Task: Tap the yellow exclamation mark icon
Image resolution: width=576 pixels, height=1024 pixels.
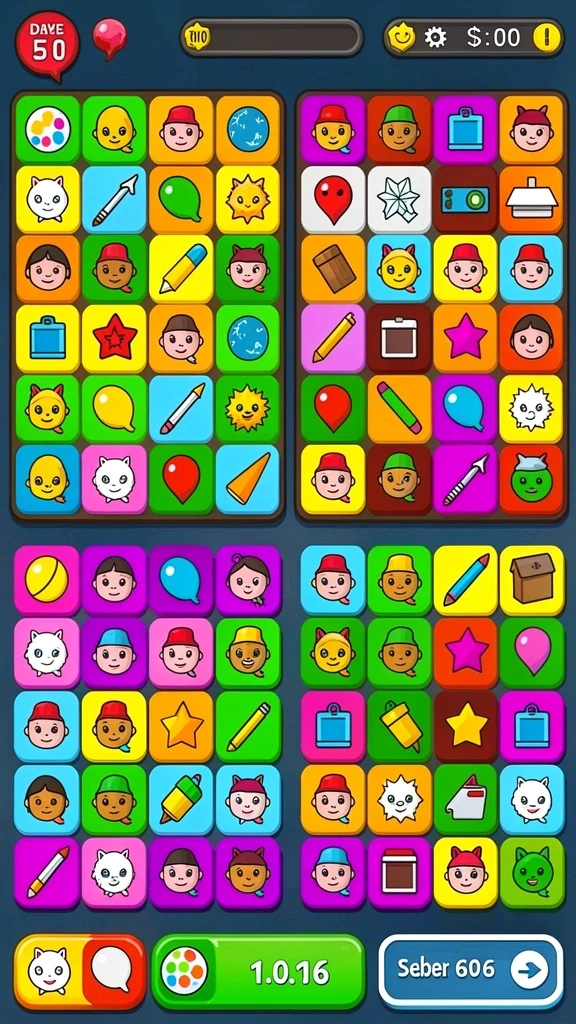Action: point(547,37)
